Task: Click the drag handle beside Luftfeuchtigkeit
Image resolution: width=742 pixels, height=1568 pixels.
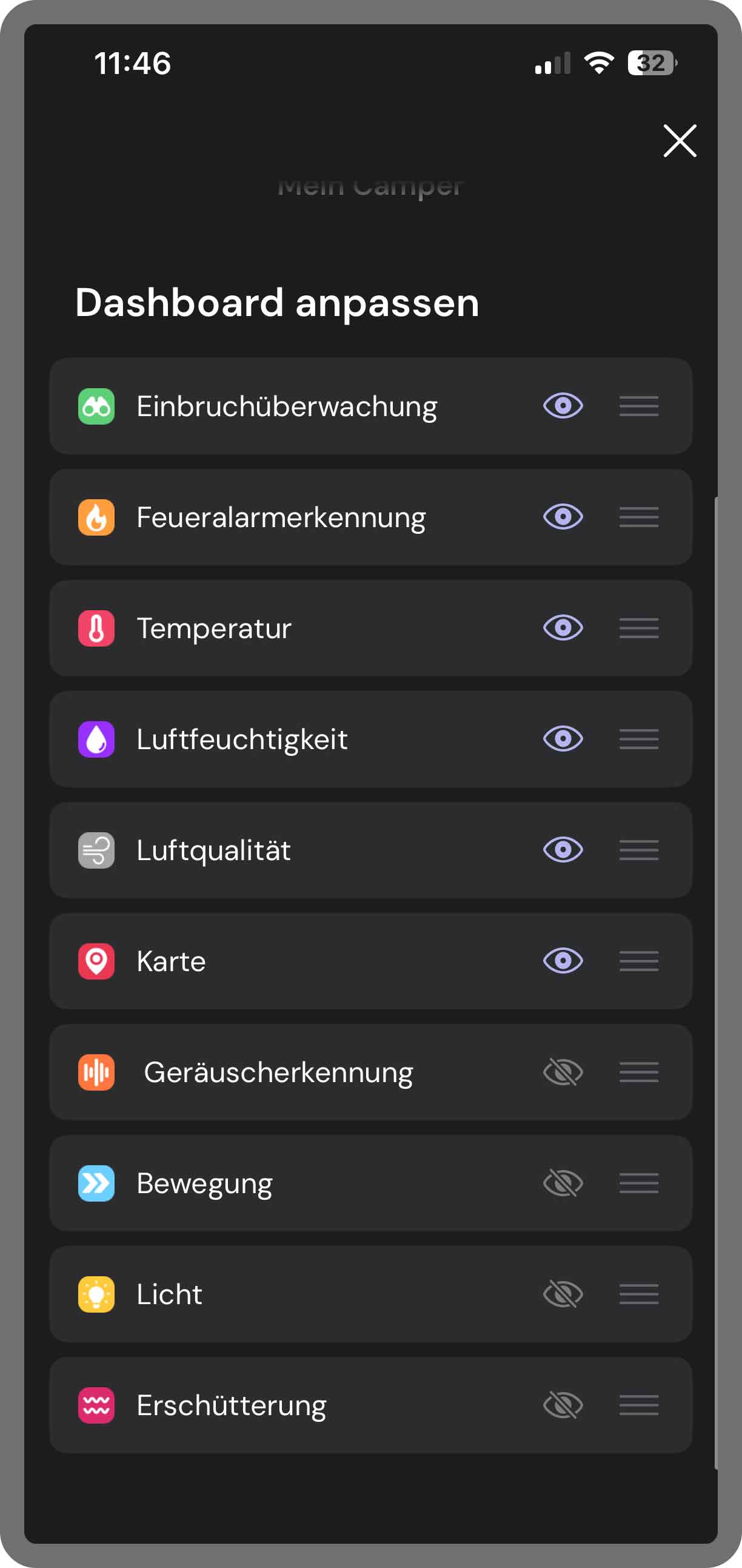Action: (x=638, y=739)
